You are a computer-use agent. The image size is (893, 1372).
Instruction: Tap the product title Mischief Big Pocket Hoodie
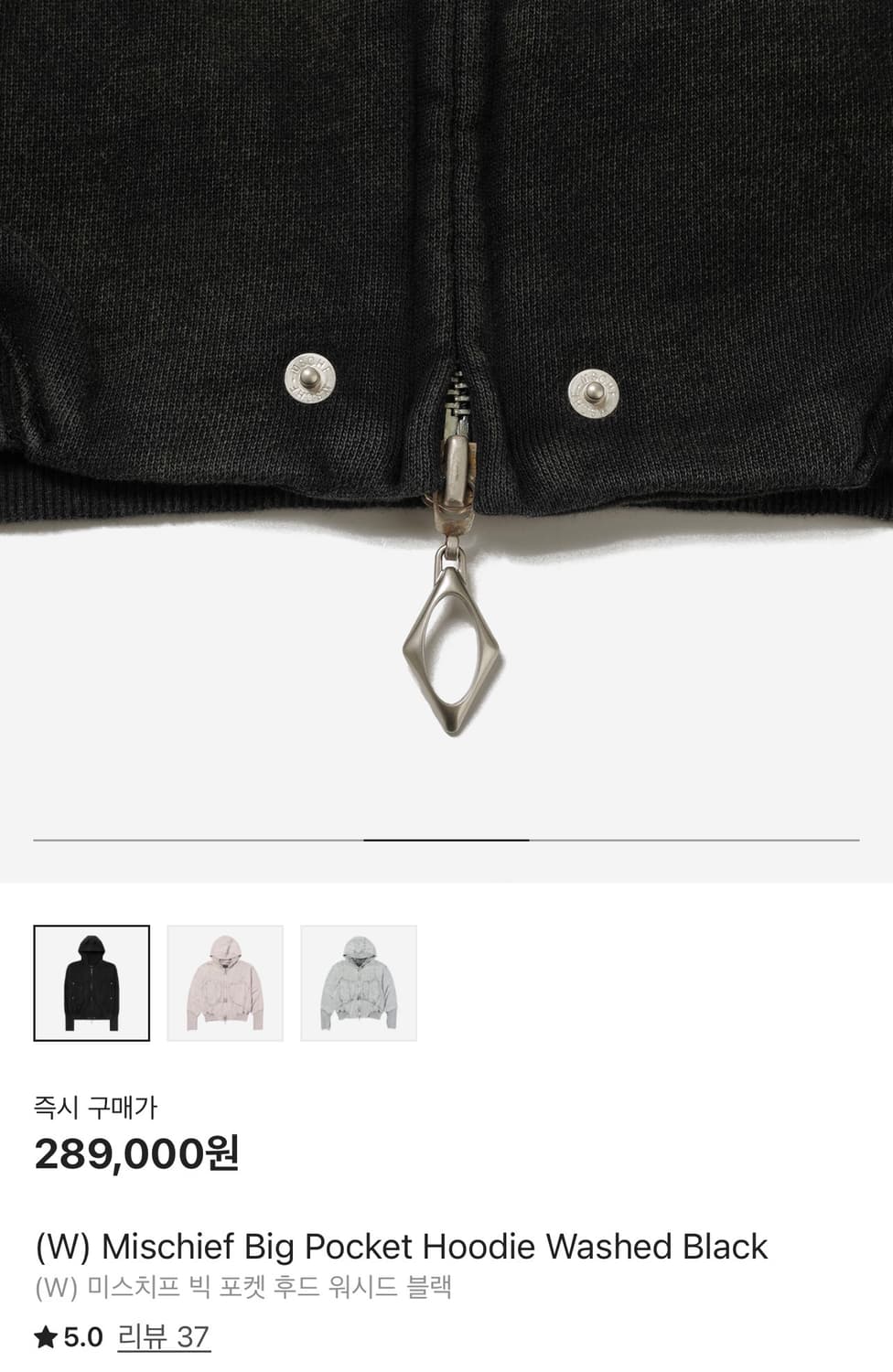(401, 1246)
